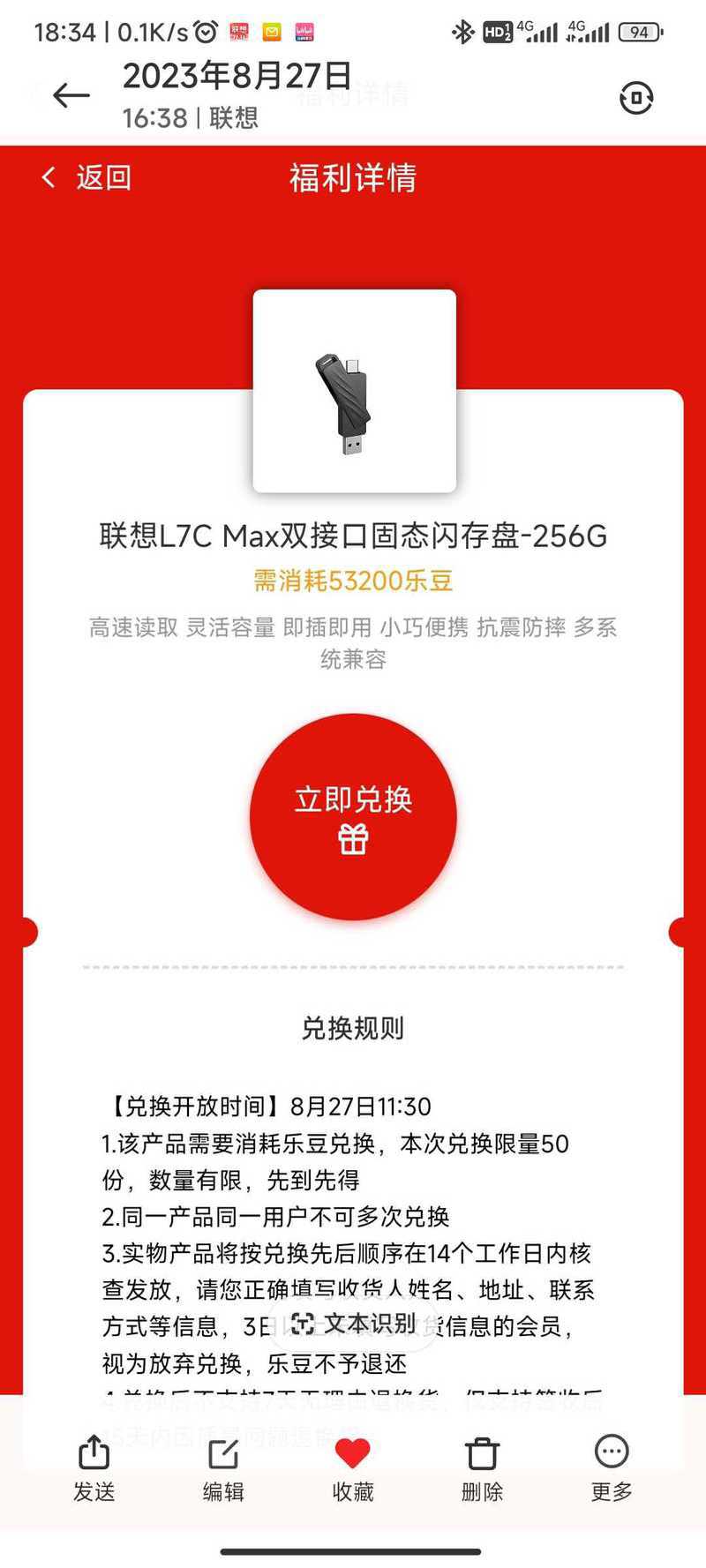706x1568 pixels.
Task: Tap the rotate screen icon
Action: 636,97
